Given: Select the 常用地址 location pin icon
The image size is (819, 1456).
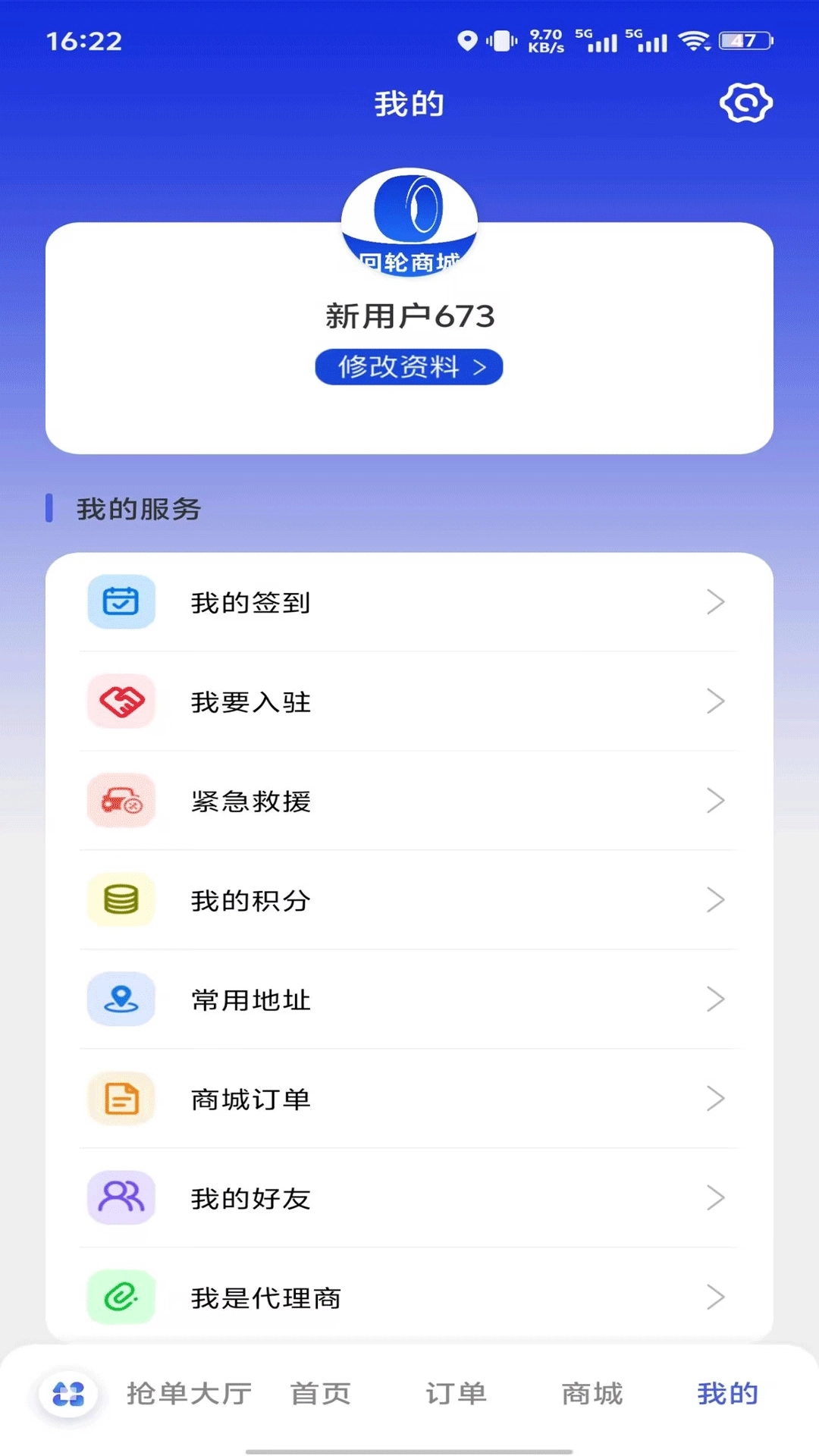Looking at the screenshot, I should (x=121, y=999).
